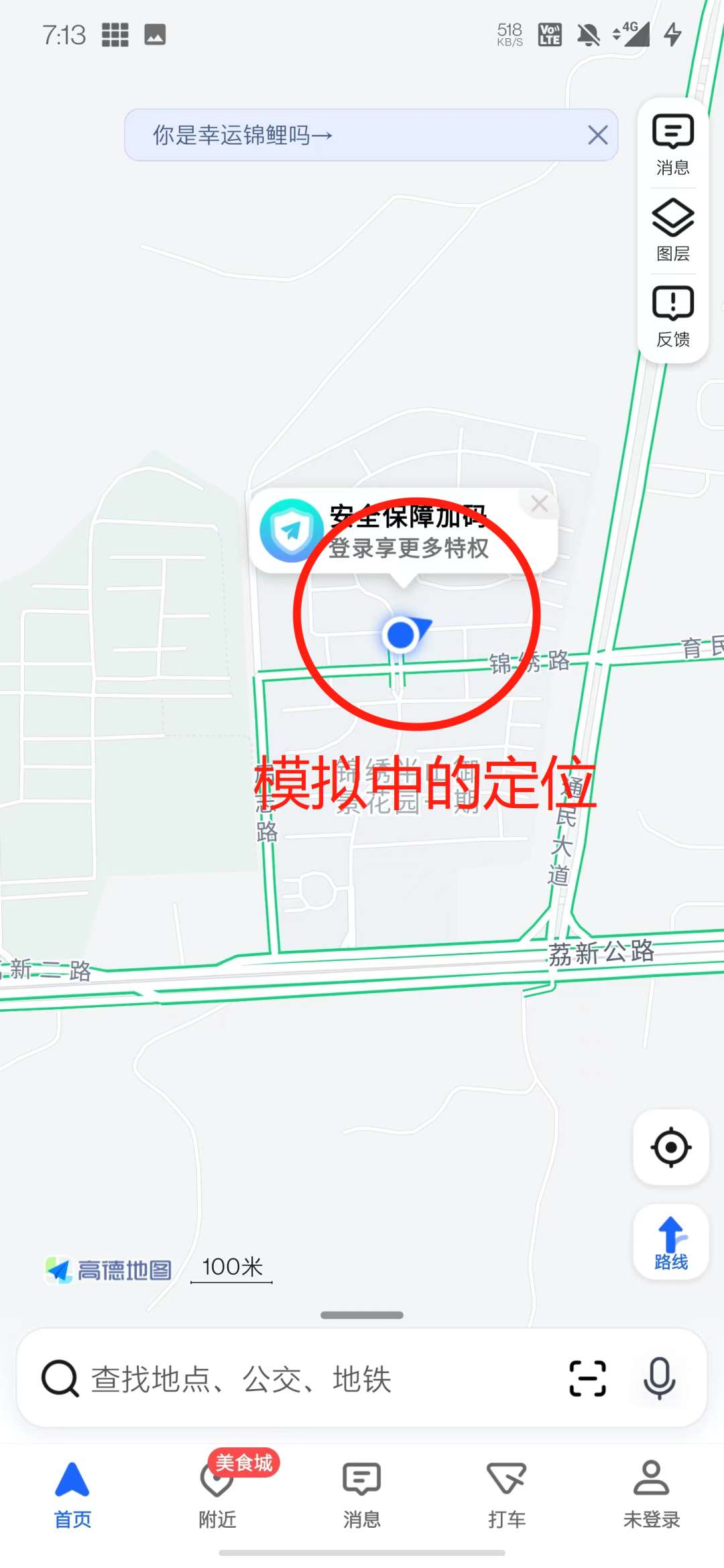Viewport: 724px width, 1568px height.
Task: Open the scan icon in search bar
Action: (x=587, y=1378)
